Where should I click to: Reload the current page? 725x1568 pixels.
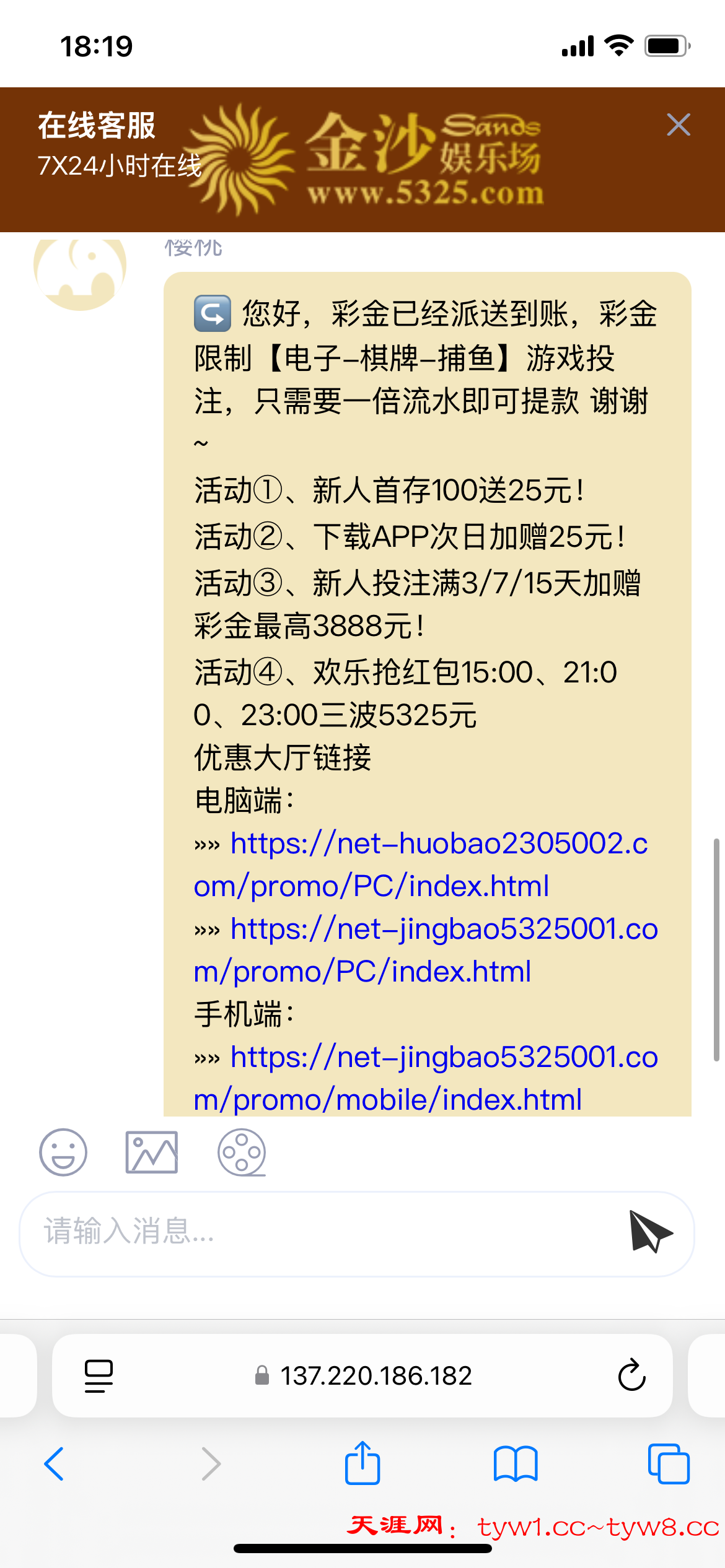(x=631, y=1376)
